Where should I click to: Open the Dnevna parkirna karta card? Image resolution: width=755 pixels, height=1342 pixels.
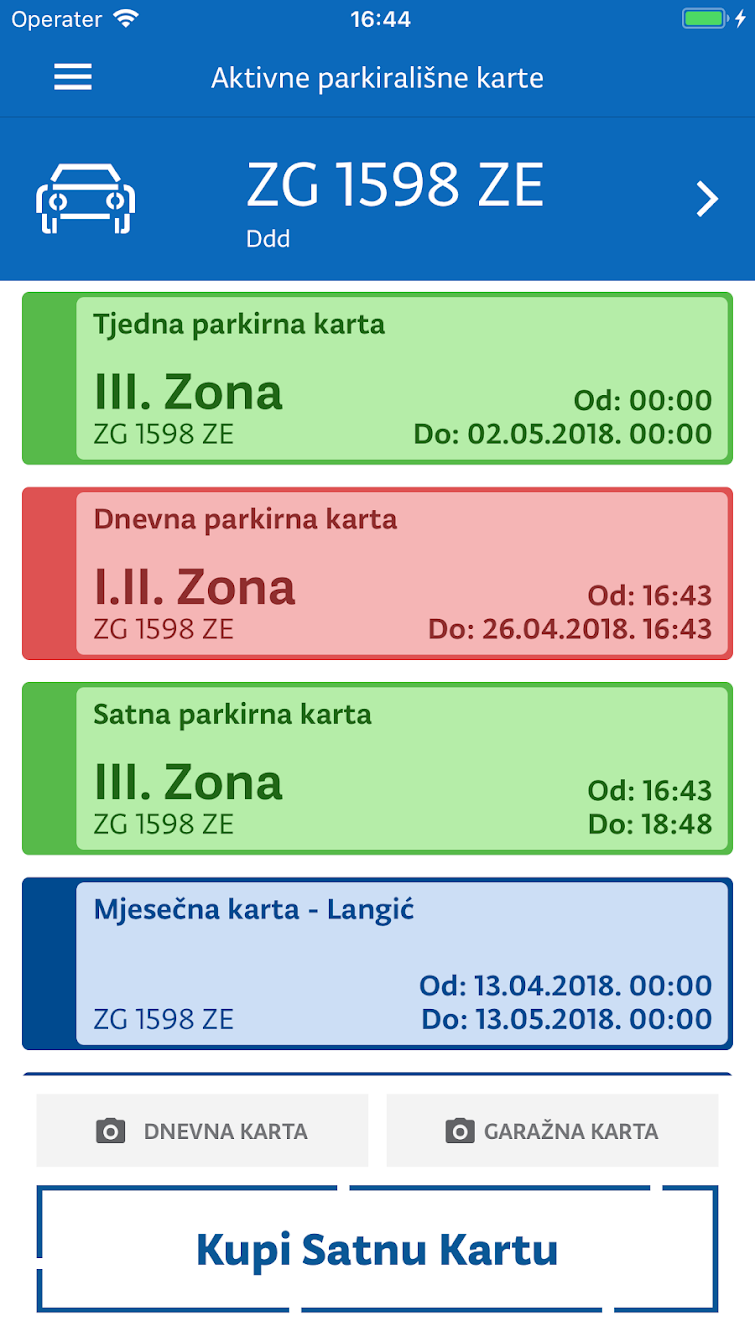pyautogui.click(x=377, y=574)
